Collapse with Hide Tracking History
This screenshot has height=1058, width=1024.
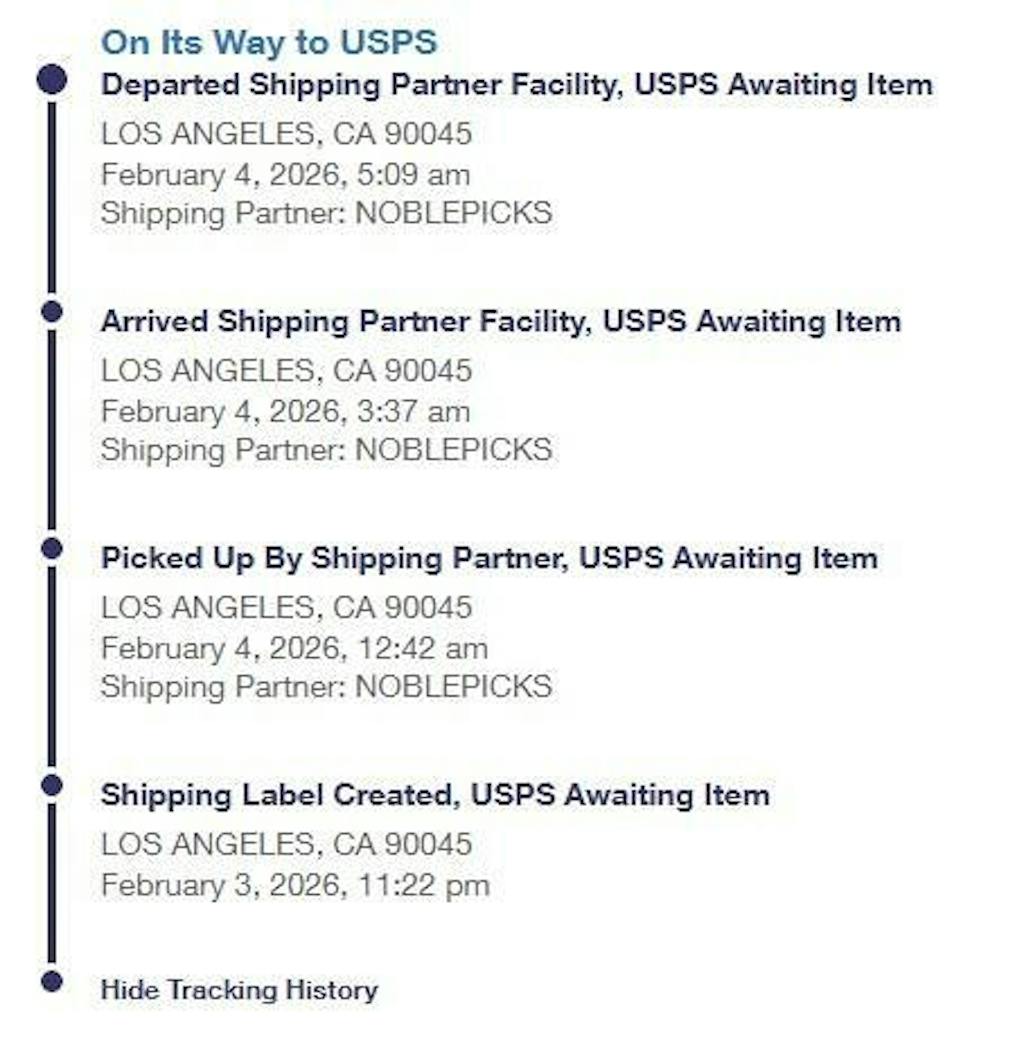[239, 991]
